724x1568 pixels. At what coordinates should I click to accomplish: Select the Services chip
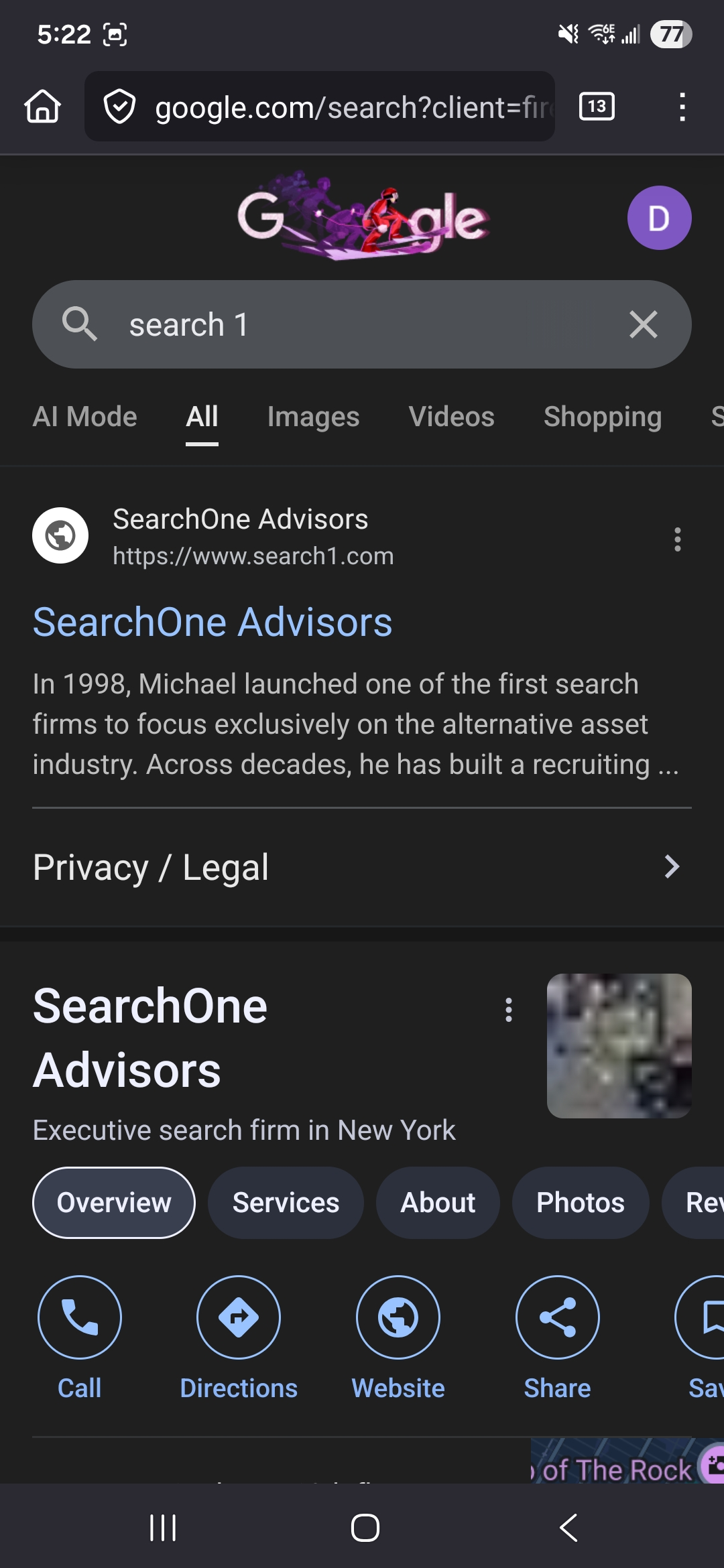pos(286,1203)
